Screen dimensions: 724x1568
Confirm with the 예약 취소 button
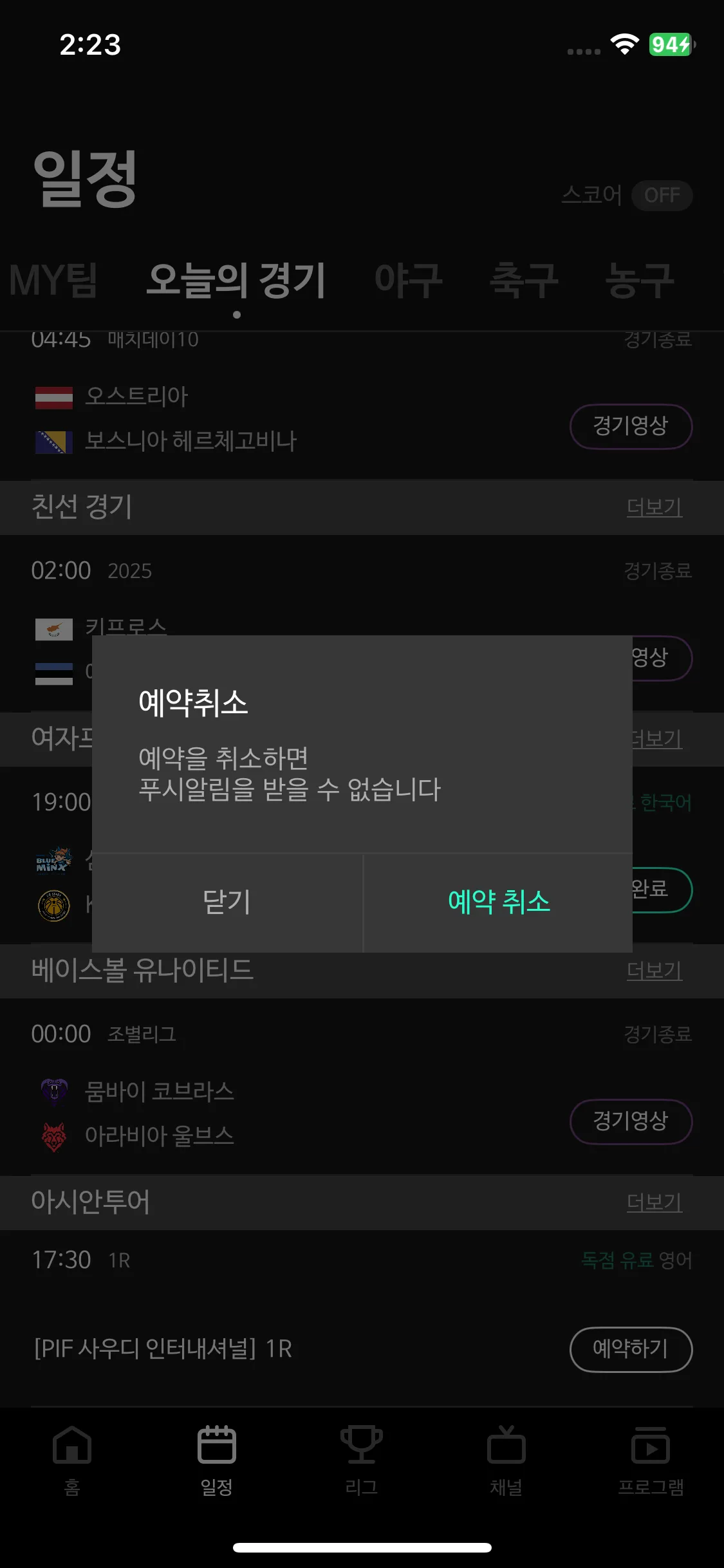(498, 902)
